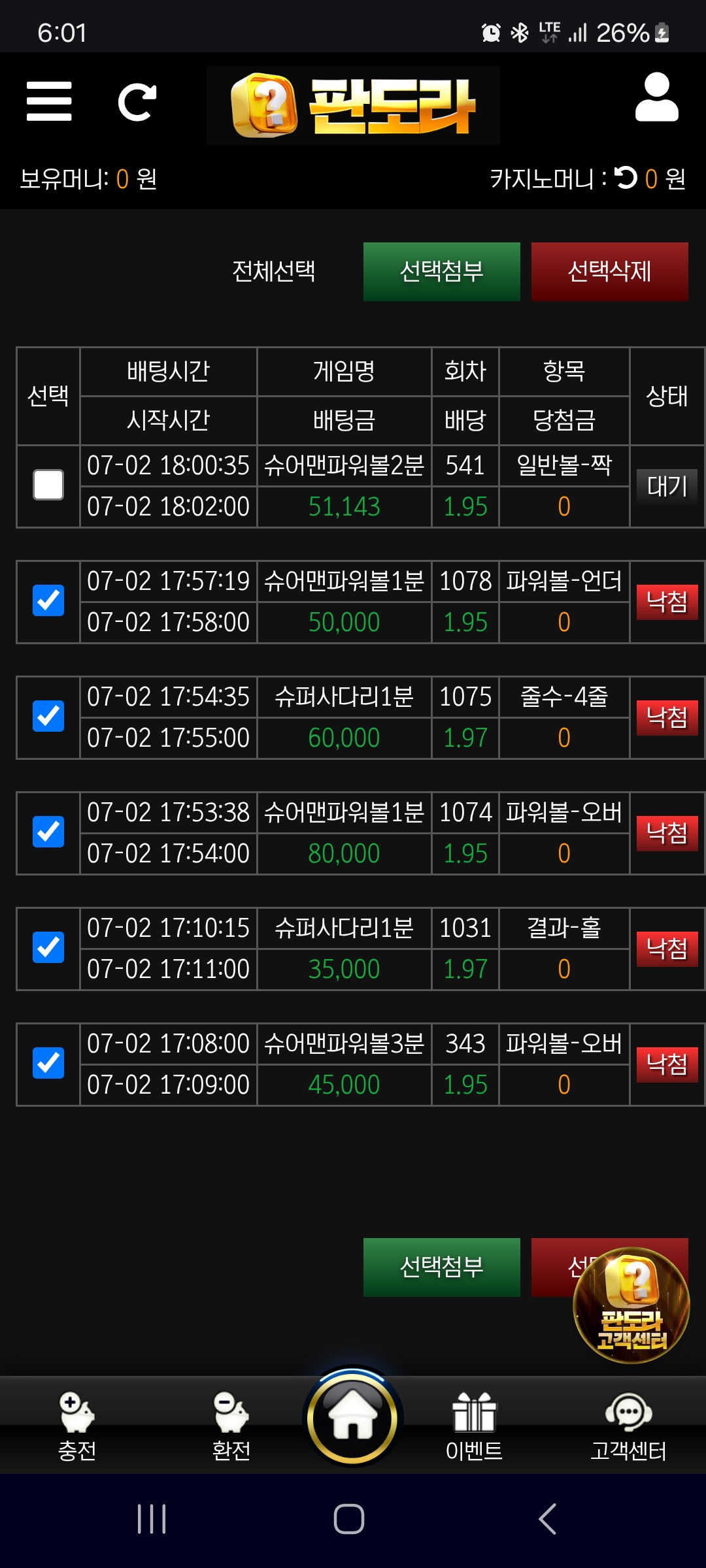The width and height of the screenshot is (706, 1568).
Task: Uncheck the round 1075 bet checkbox
Action: point(48,717)
